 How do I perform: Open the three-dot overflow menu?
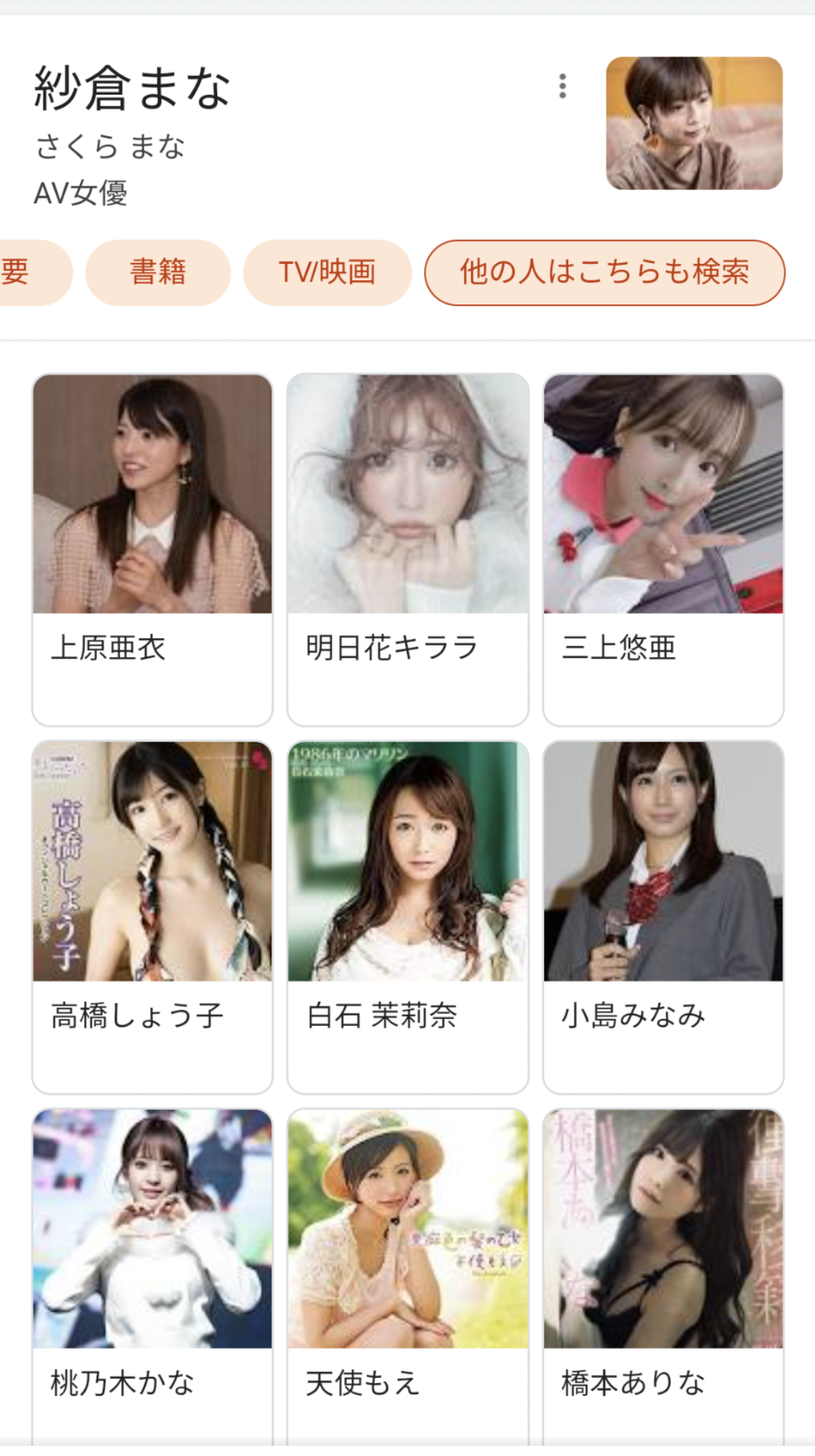(563, 86)
